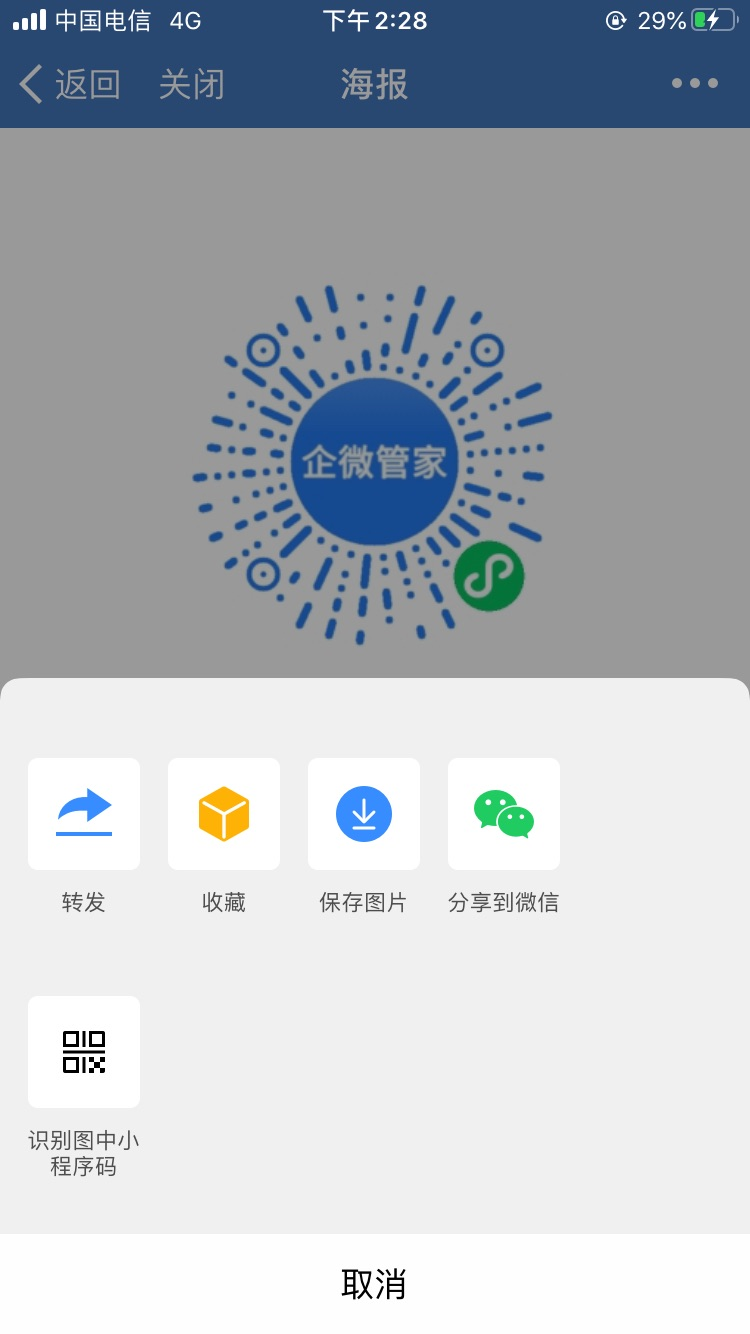Go back using 返回
The image size is (750, 1334).
[70, 85]
